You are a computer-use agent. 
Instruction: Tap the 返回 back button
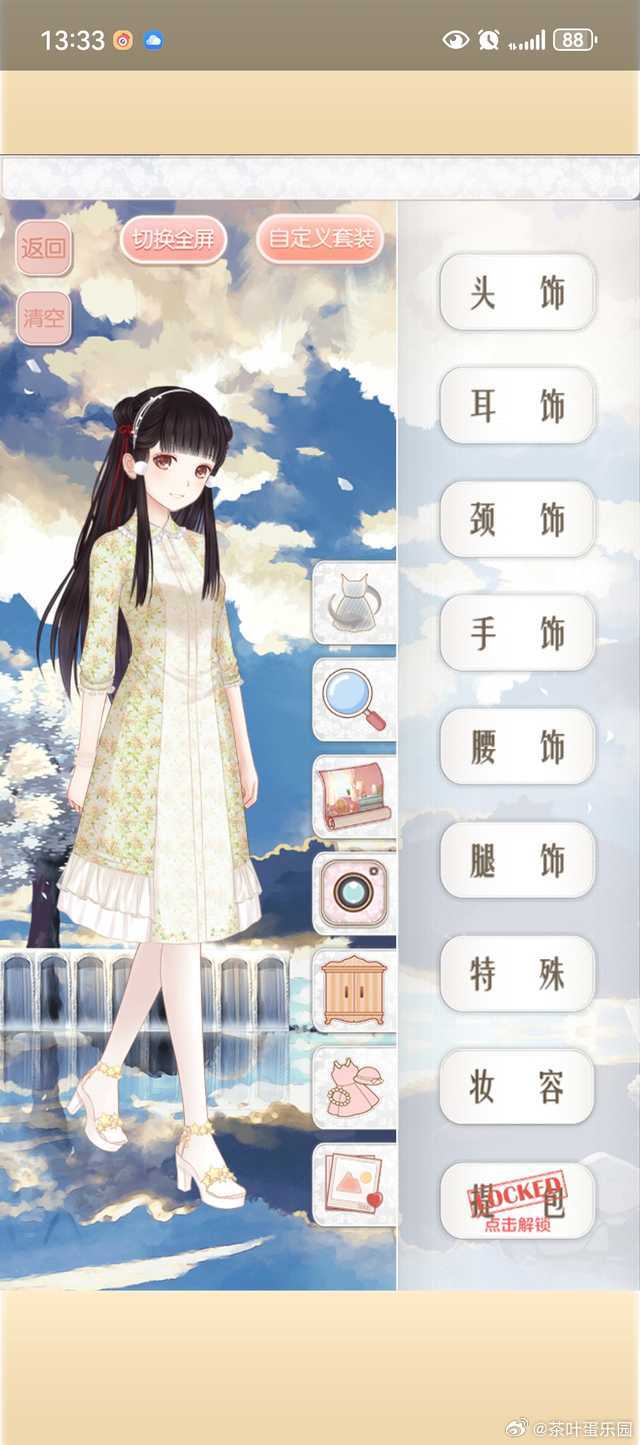(44, 248)
